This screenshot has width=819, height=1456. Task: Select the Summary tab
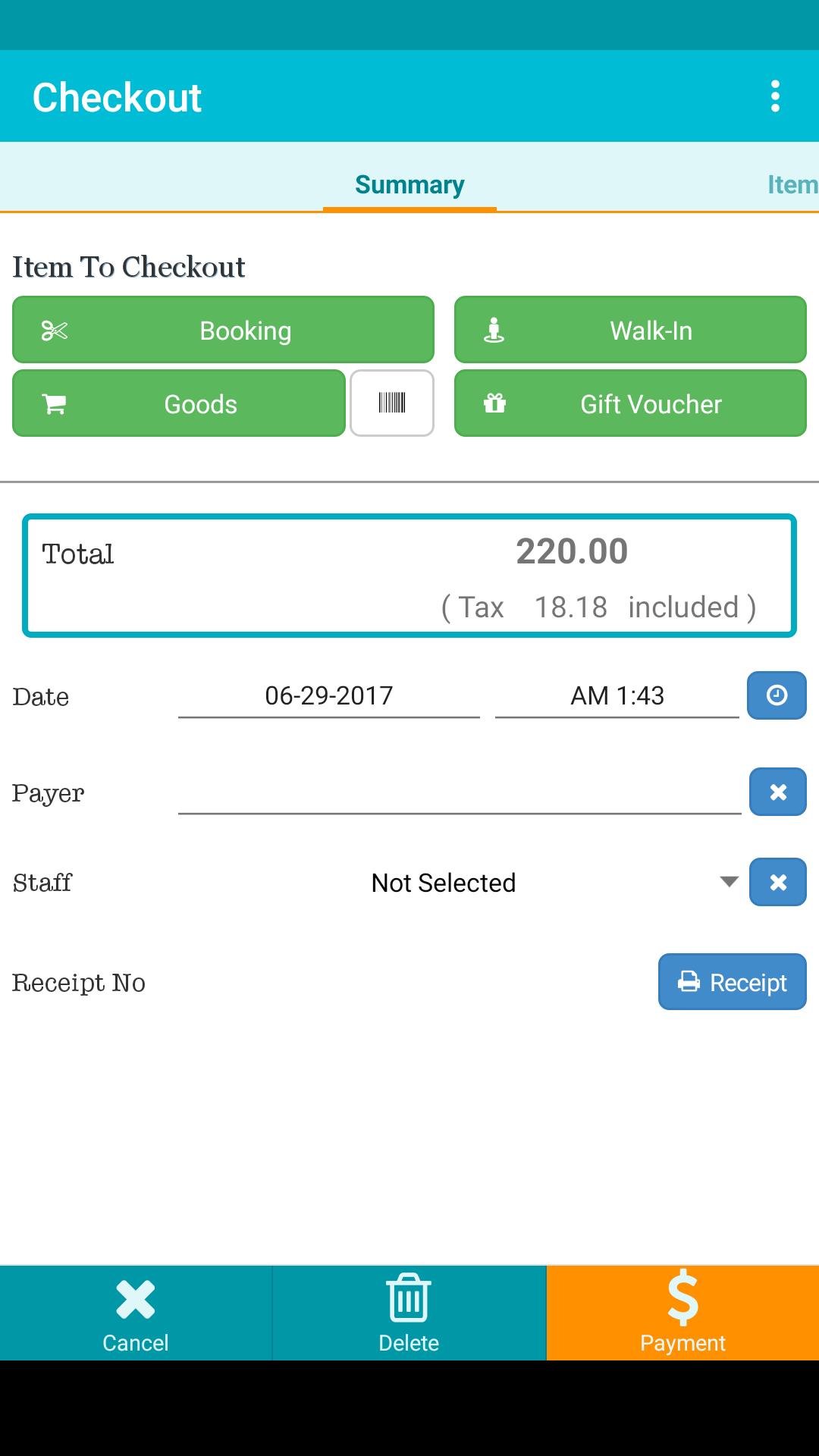tap(409, 184)
